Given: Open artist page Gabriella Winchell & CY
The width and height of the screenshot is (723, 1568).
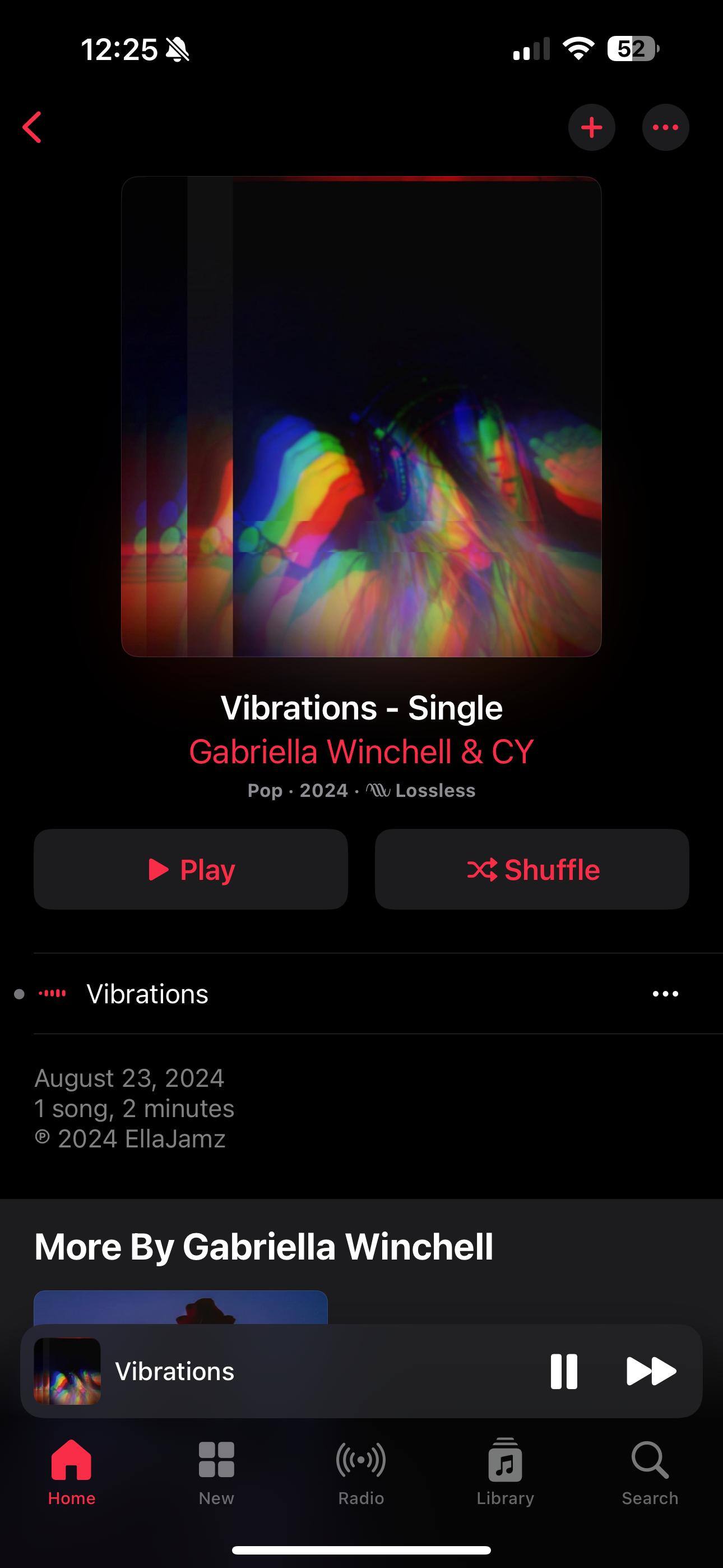Looking at the screenshot, I should (x=361, y=751).
